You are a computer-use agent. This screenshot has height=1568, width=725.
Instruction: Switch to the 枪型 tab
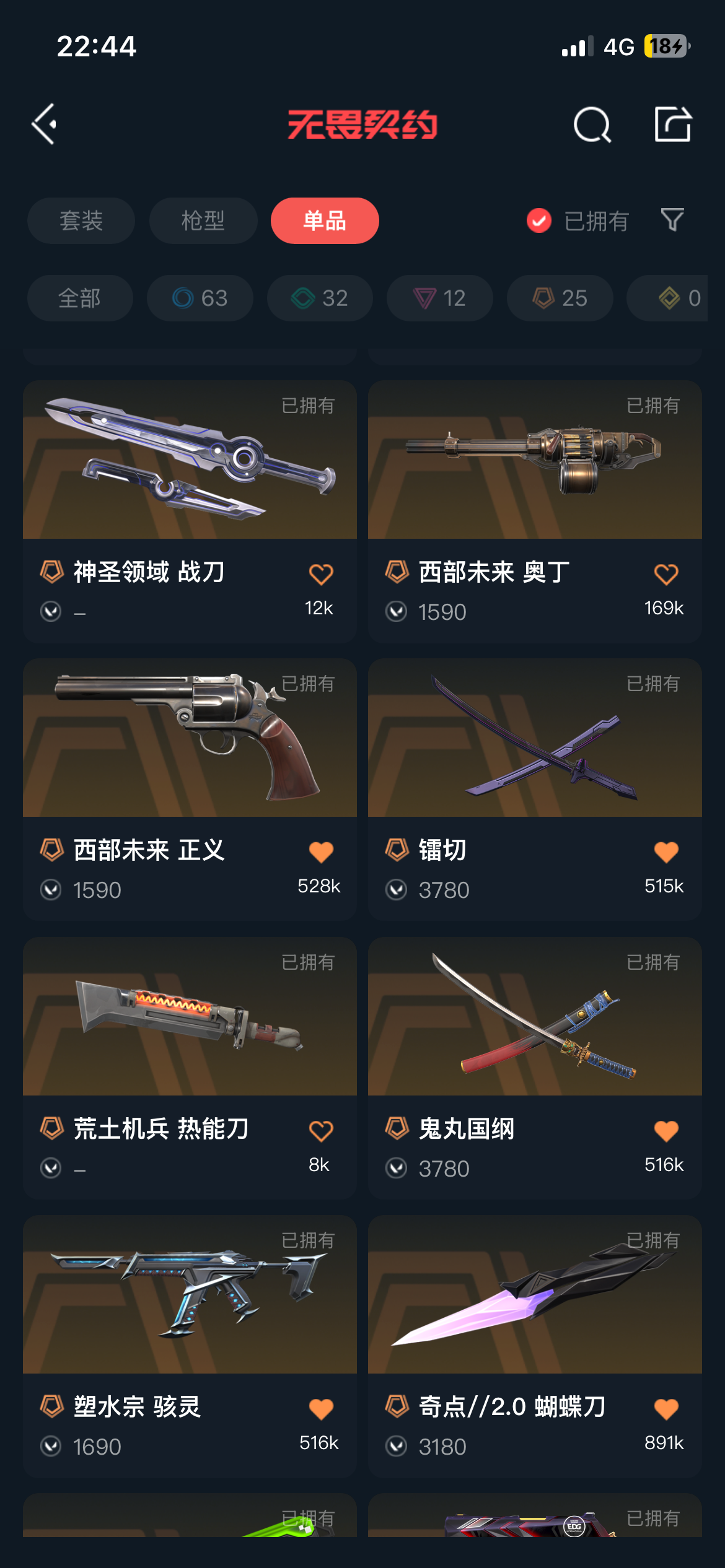(203, 220)
